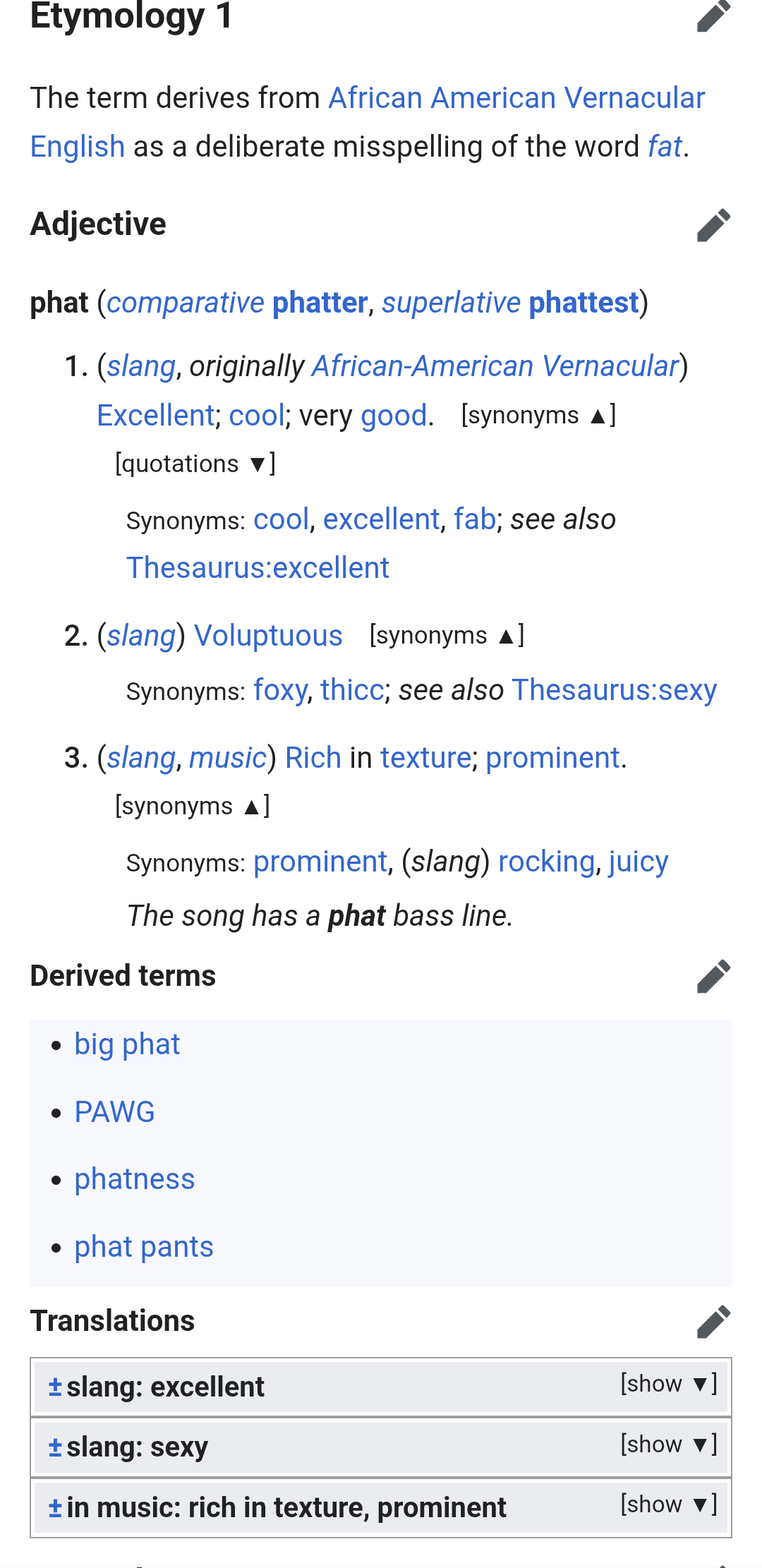
Task: Show translations for the music sense
Action: [667, 1504]
